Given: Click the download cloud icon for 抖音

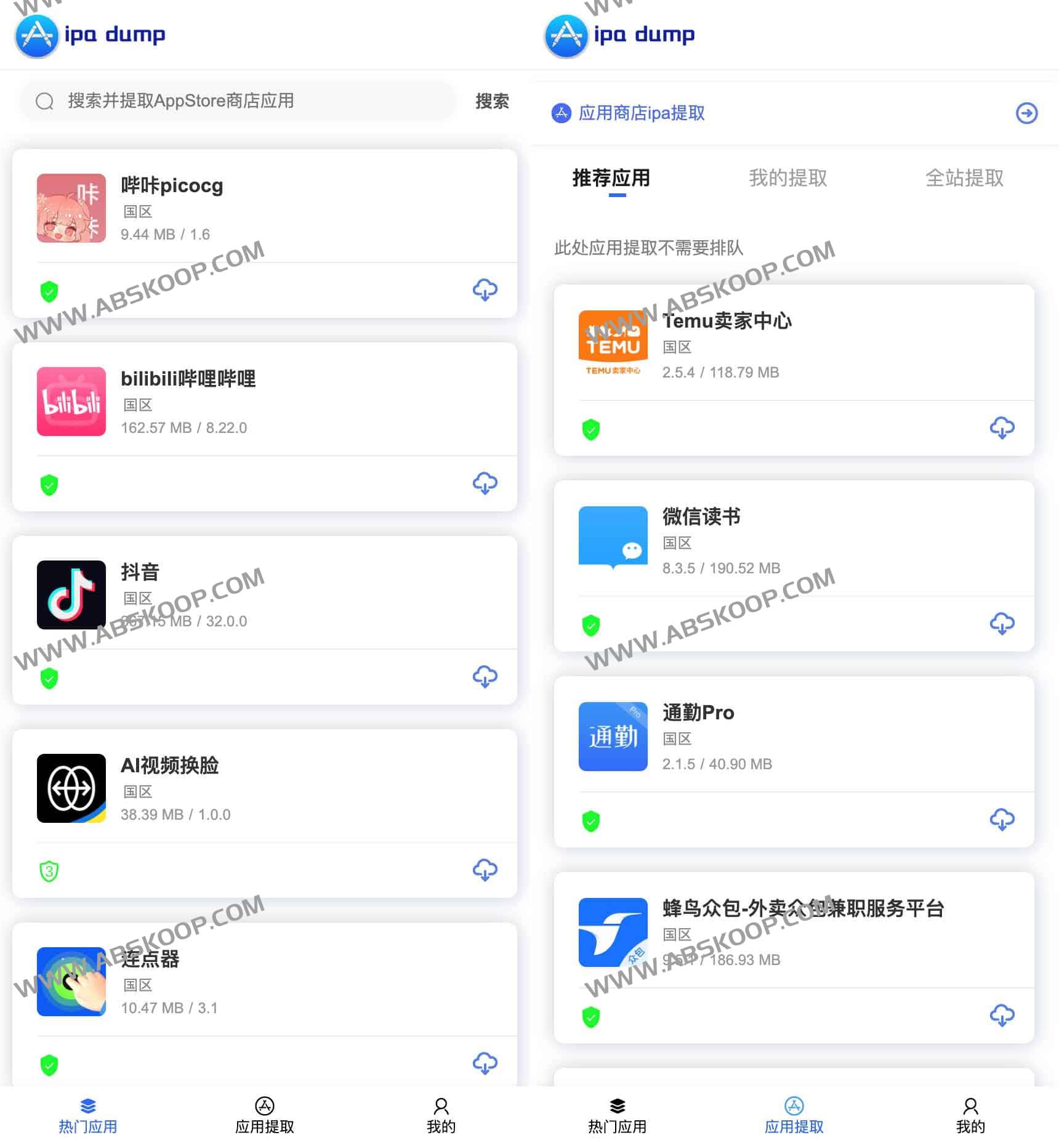Looking at the screenshot, I should pos(485,677).
